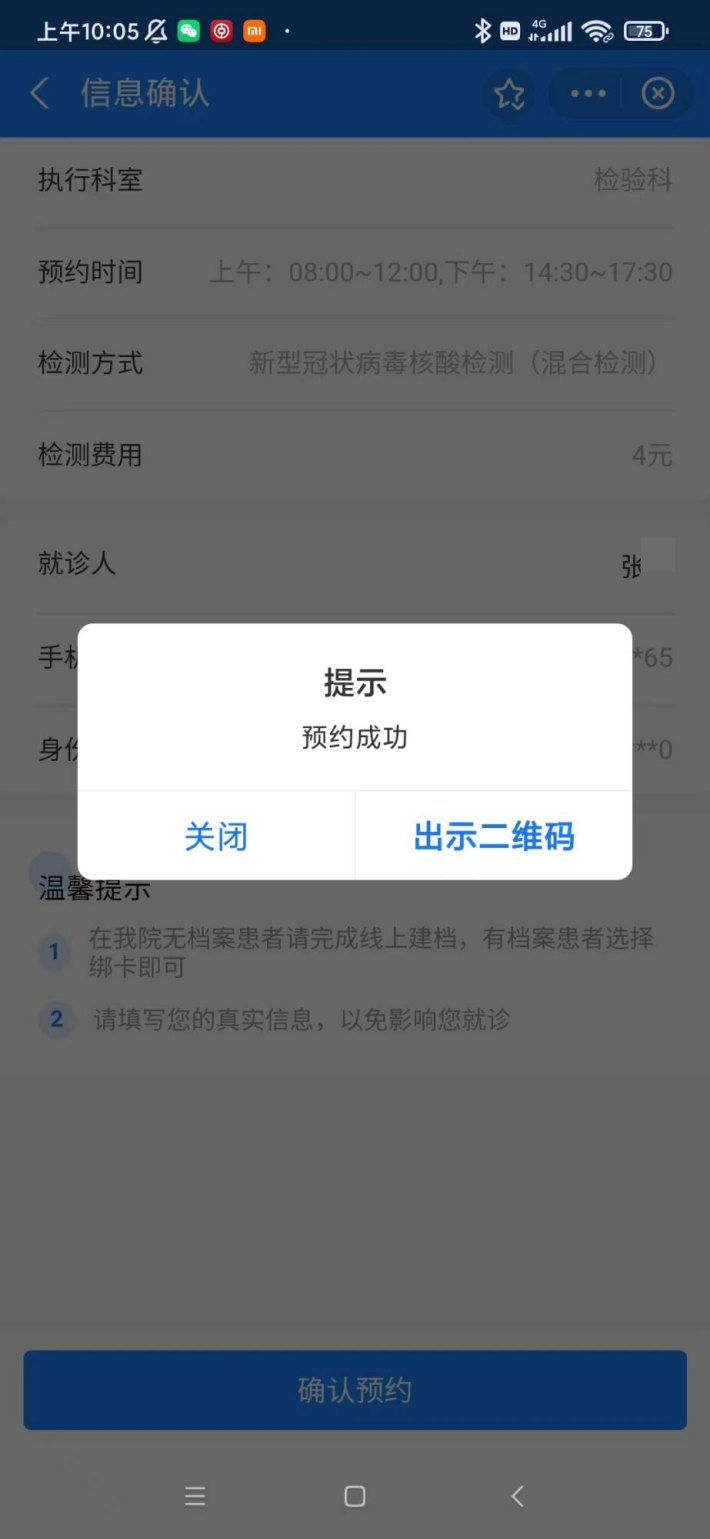
Task: Tap 出示二维码 to show QR code
Action: click(494, 836)
